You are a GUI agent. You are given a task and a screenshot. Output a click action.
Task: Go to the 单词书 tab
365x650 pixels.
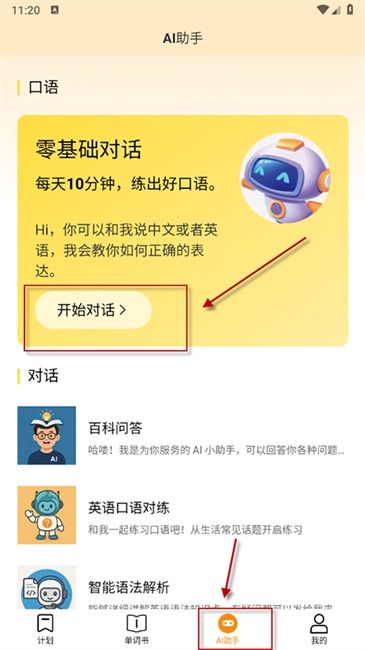tap(136, 629)
